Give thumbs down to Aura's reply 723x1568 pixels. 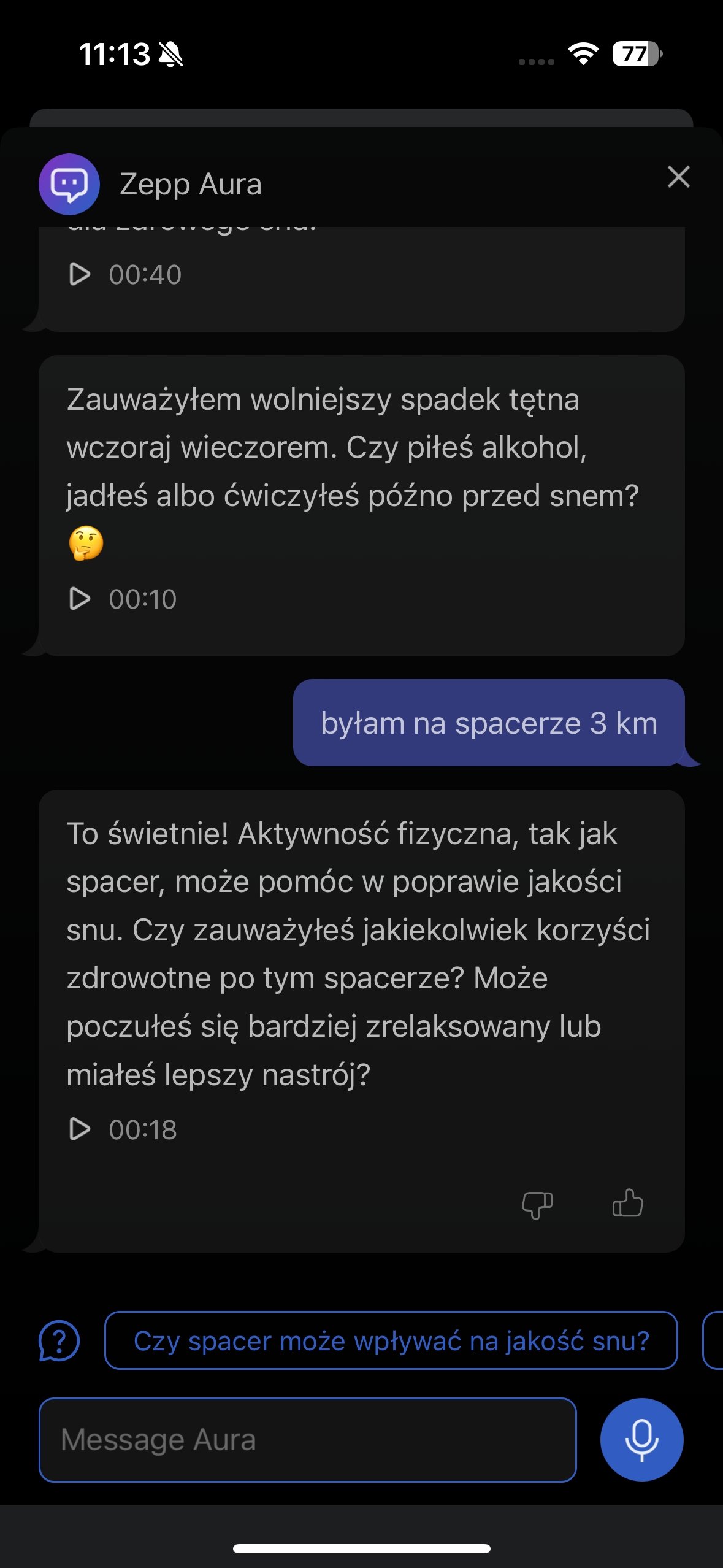(537, 1204)
